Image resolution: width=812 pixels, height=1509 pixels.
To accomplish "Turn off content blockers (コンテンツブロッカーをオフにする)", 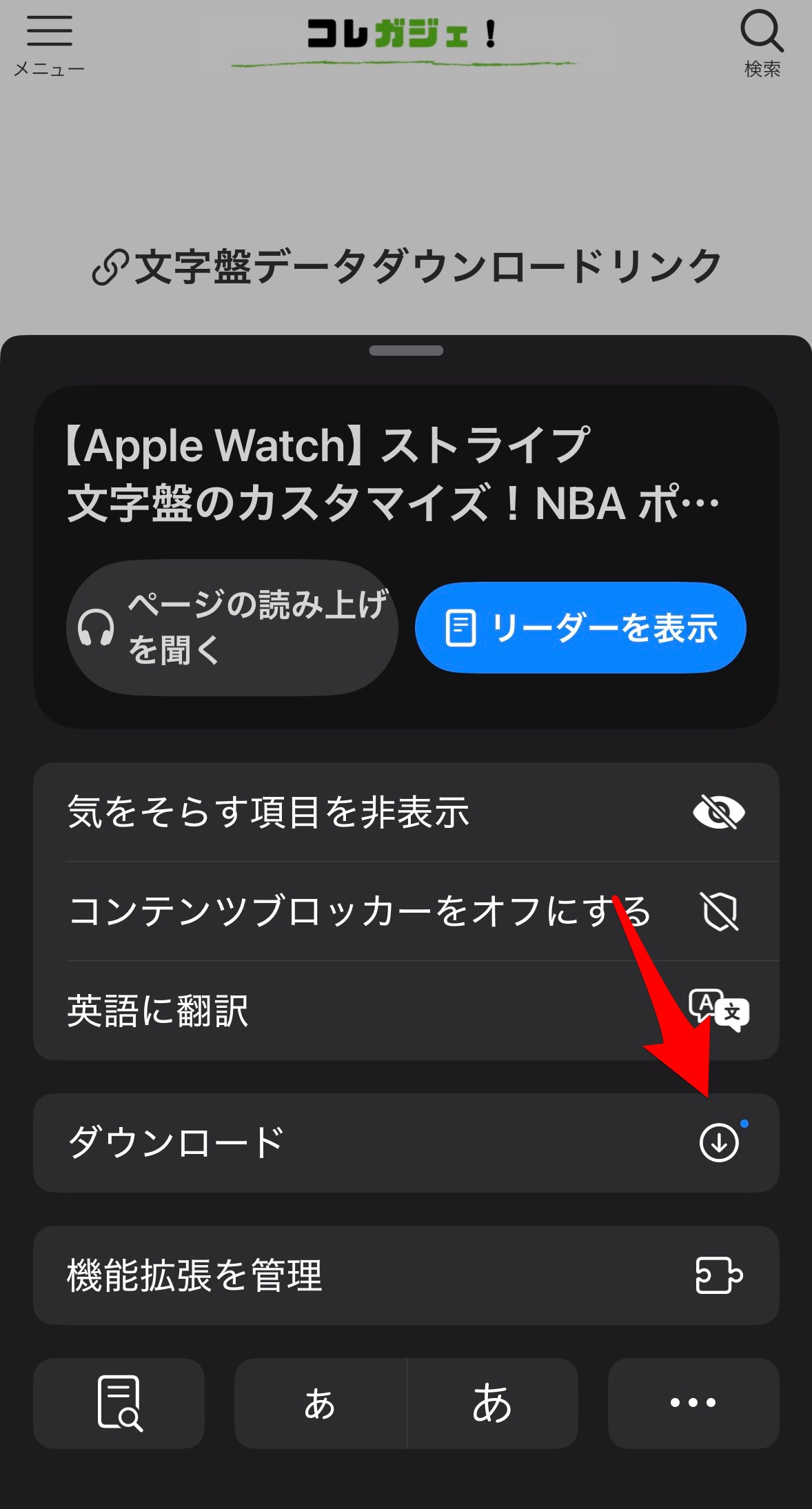I will [x=406, y=911].
